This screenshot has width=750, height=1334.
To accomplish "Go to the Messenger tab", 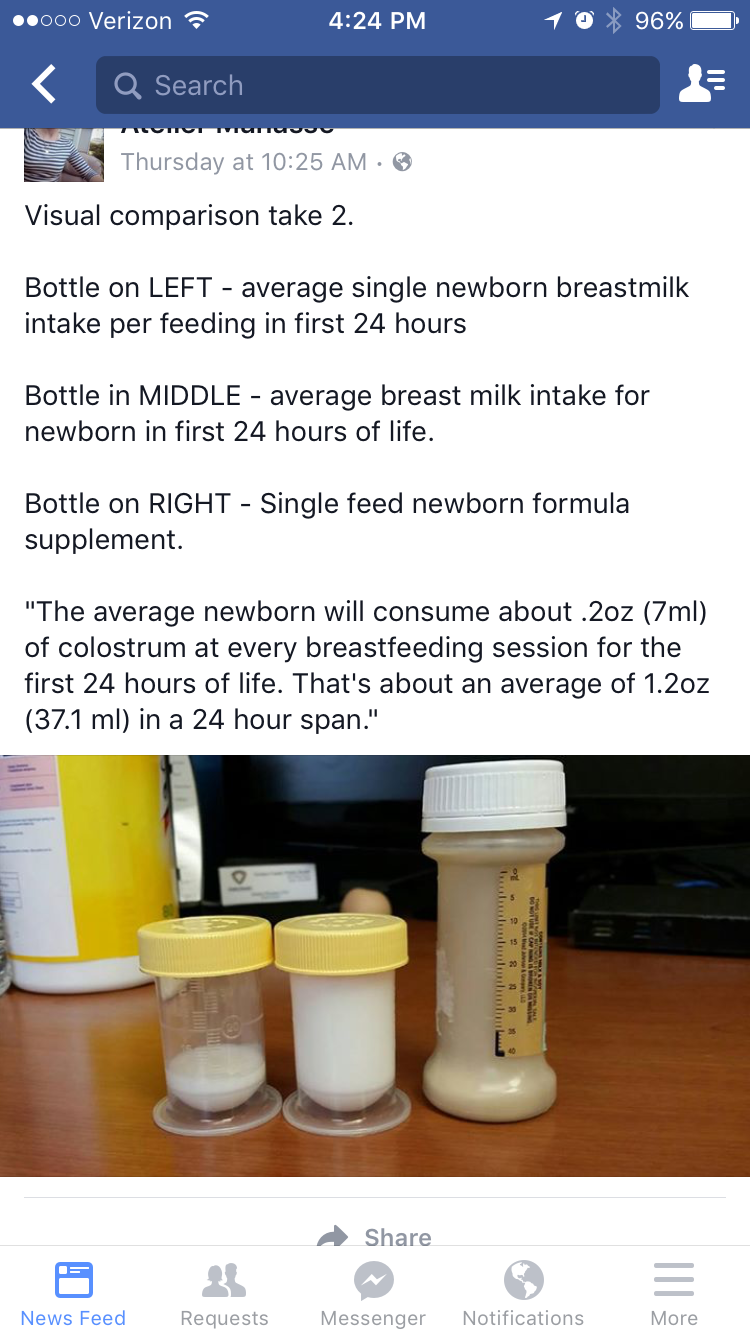I will click(373, 1293).
